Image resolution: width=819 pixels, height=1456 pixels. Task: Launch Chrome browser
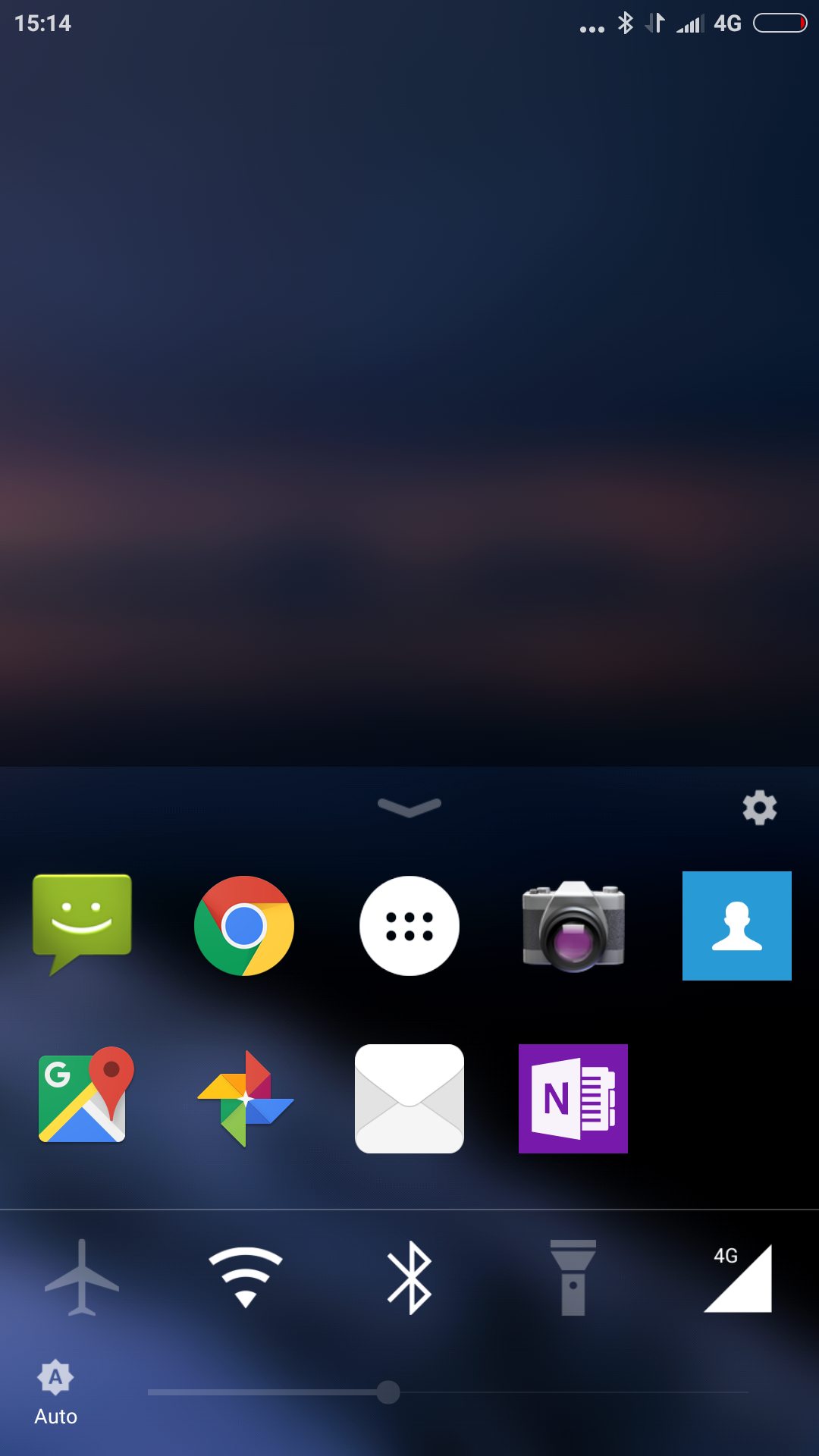[244, 926]
